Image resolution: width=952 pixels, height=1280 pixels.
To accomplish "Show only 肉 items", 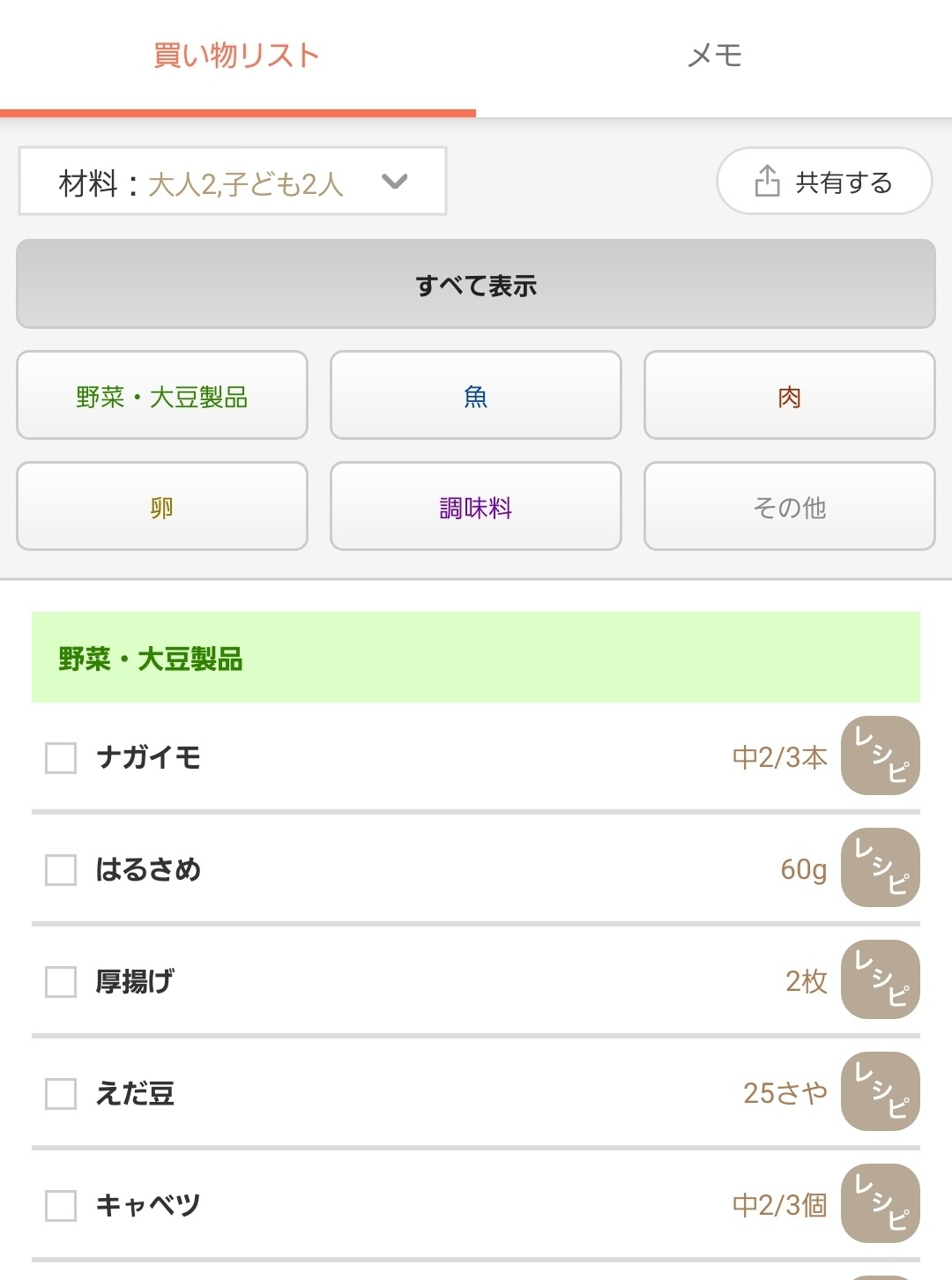I will [x=789, y=396].
